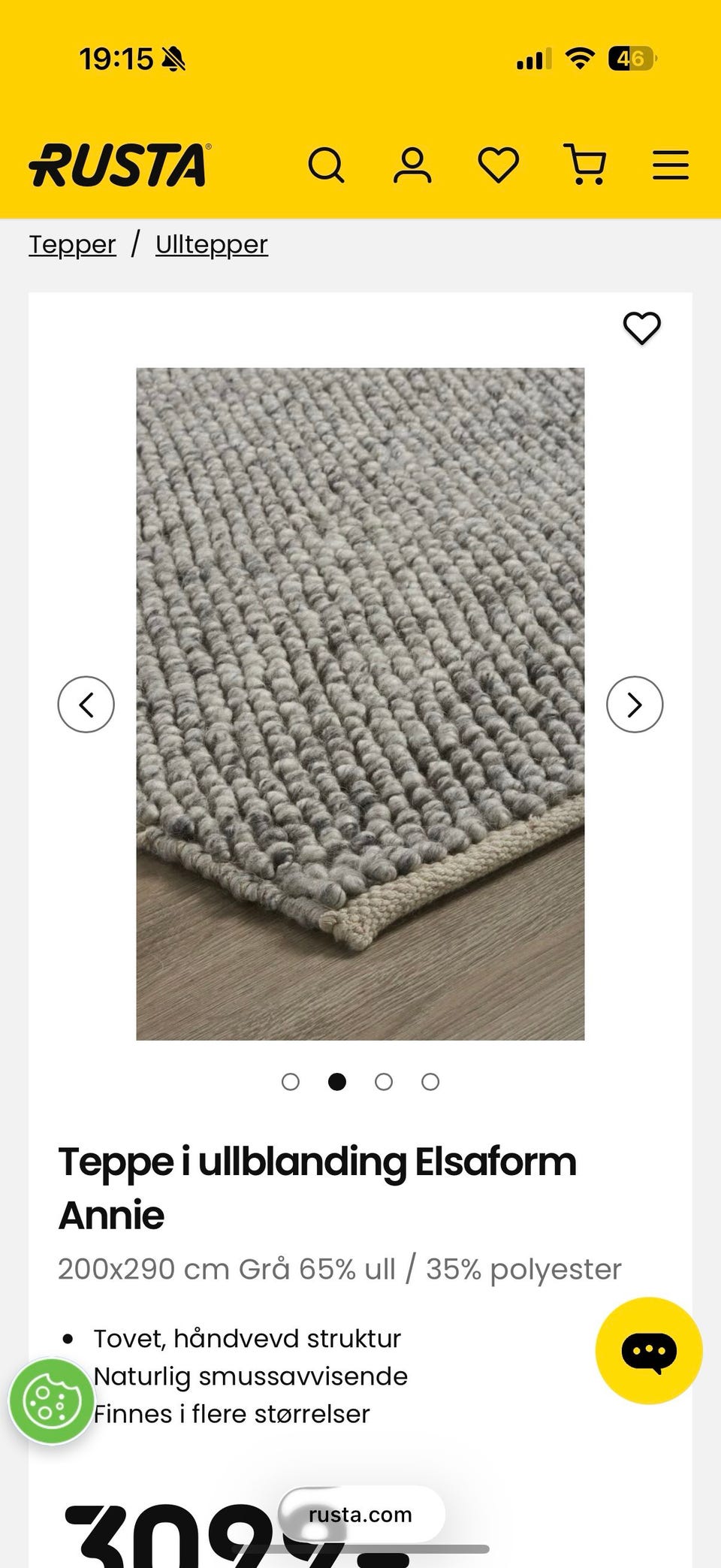Select the first image indicator dot
This screenshot has width=721, height=1568.
click(x=291, y=1081)
